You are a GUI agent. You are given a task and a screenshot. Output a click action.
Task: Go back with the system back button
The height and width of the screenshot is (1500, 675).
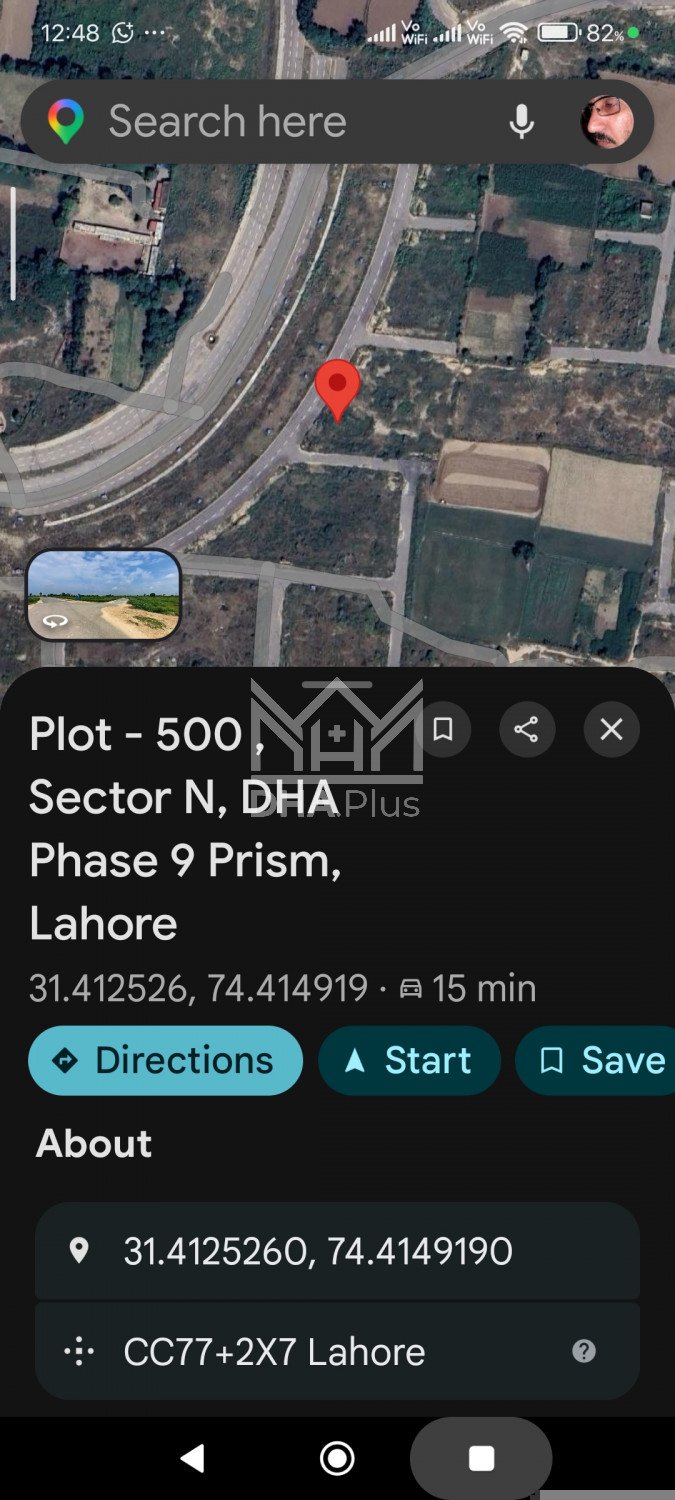(192, 1458)
